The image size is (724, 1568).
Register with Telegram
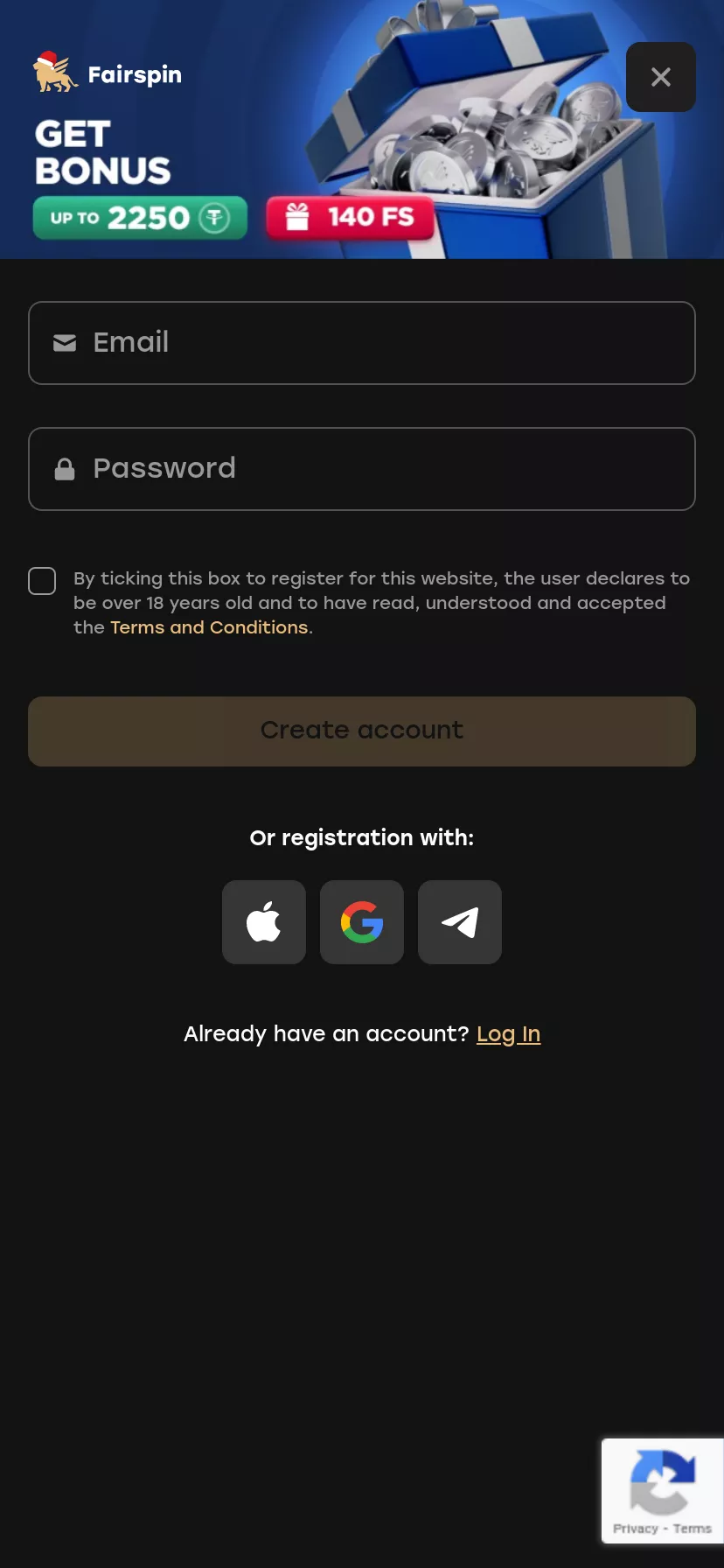tap(460, 922)
